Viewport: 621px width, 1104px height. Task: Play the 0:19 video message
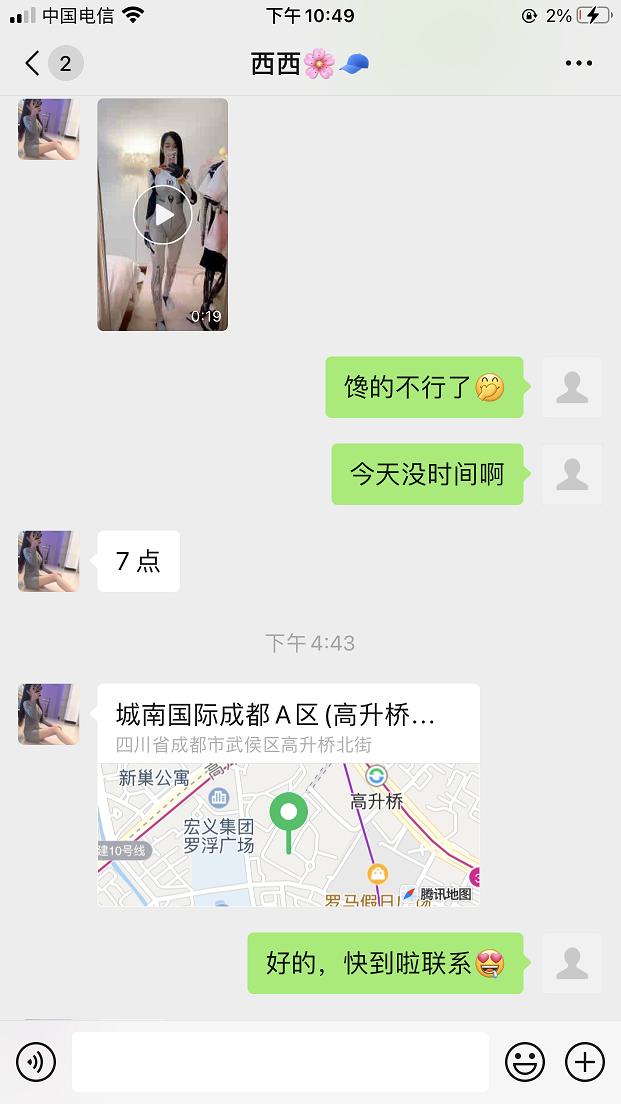pyautogui.click(x=163, y=214)
